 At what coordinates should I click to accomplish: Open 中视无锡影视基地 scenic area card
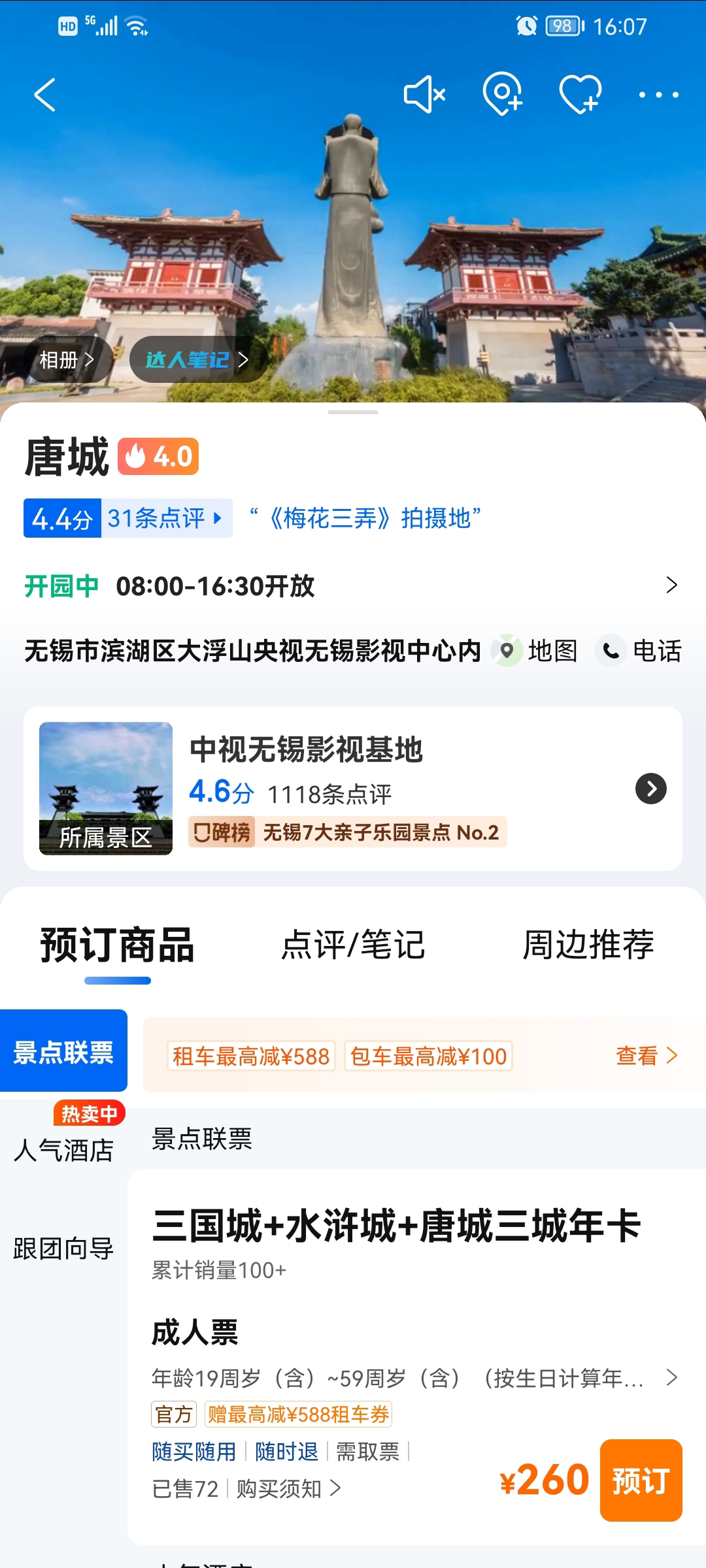353,789
